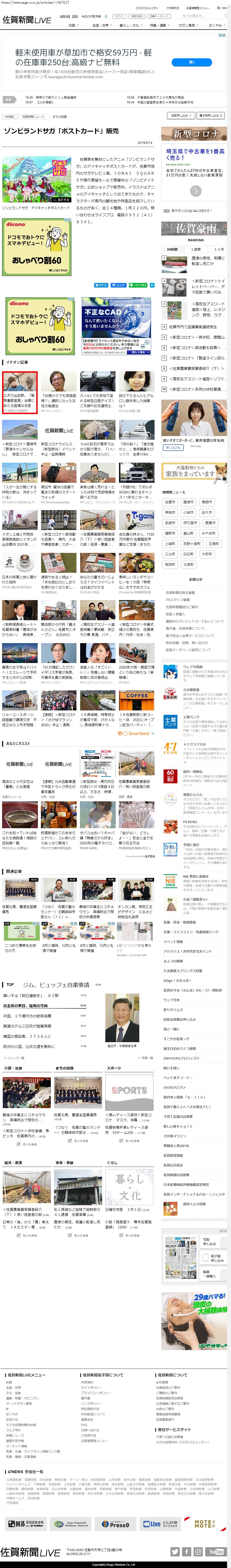
Task: Open the 暮らし・文化 navigation menu
Action: point(130,26)
